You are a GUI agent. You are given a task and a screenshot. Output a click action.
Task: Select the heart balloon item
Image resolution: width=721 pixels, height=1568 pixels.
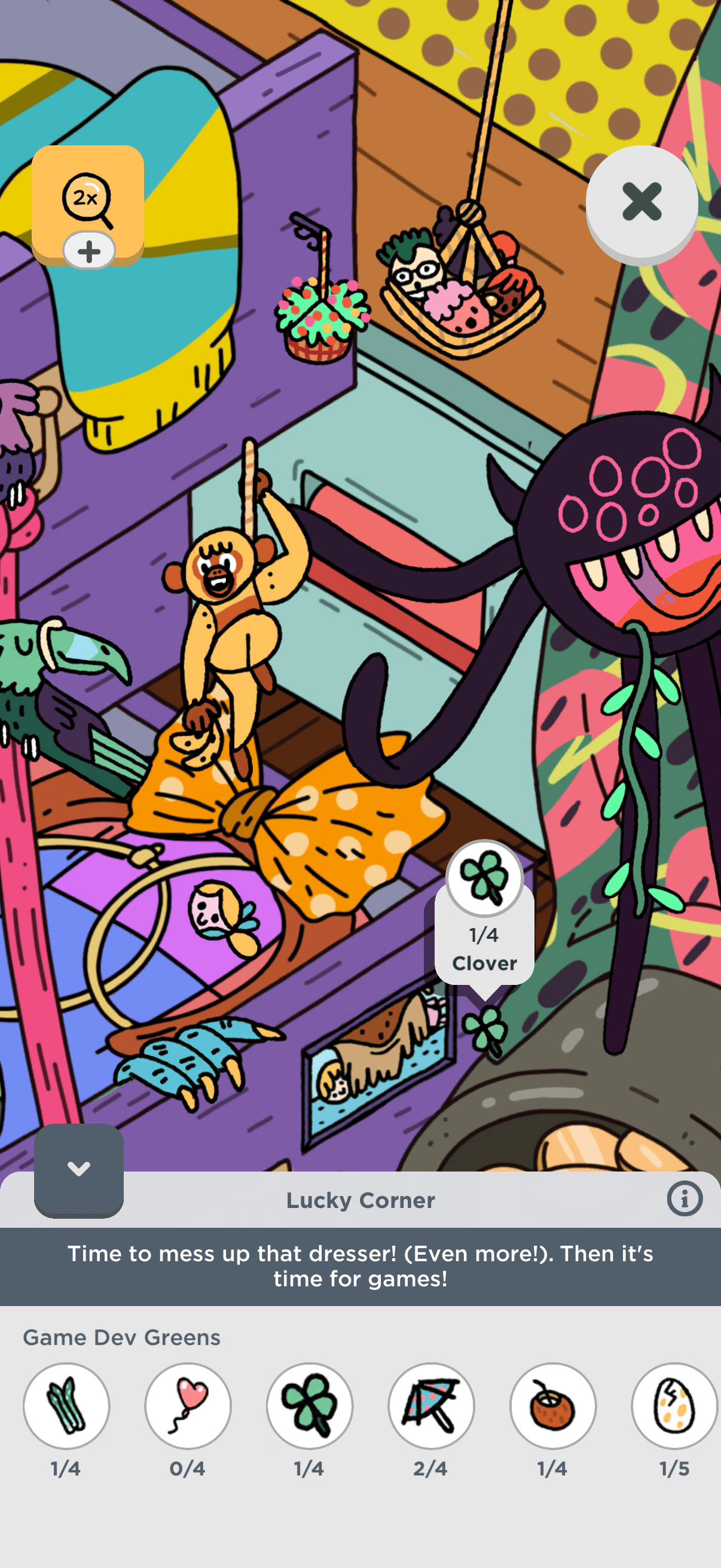pyautogui.click(x=188, y=1405)
